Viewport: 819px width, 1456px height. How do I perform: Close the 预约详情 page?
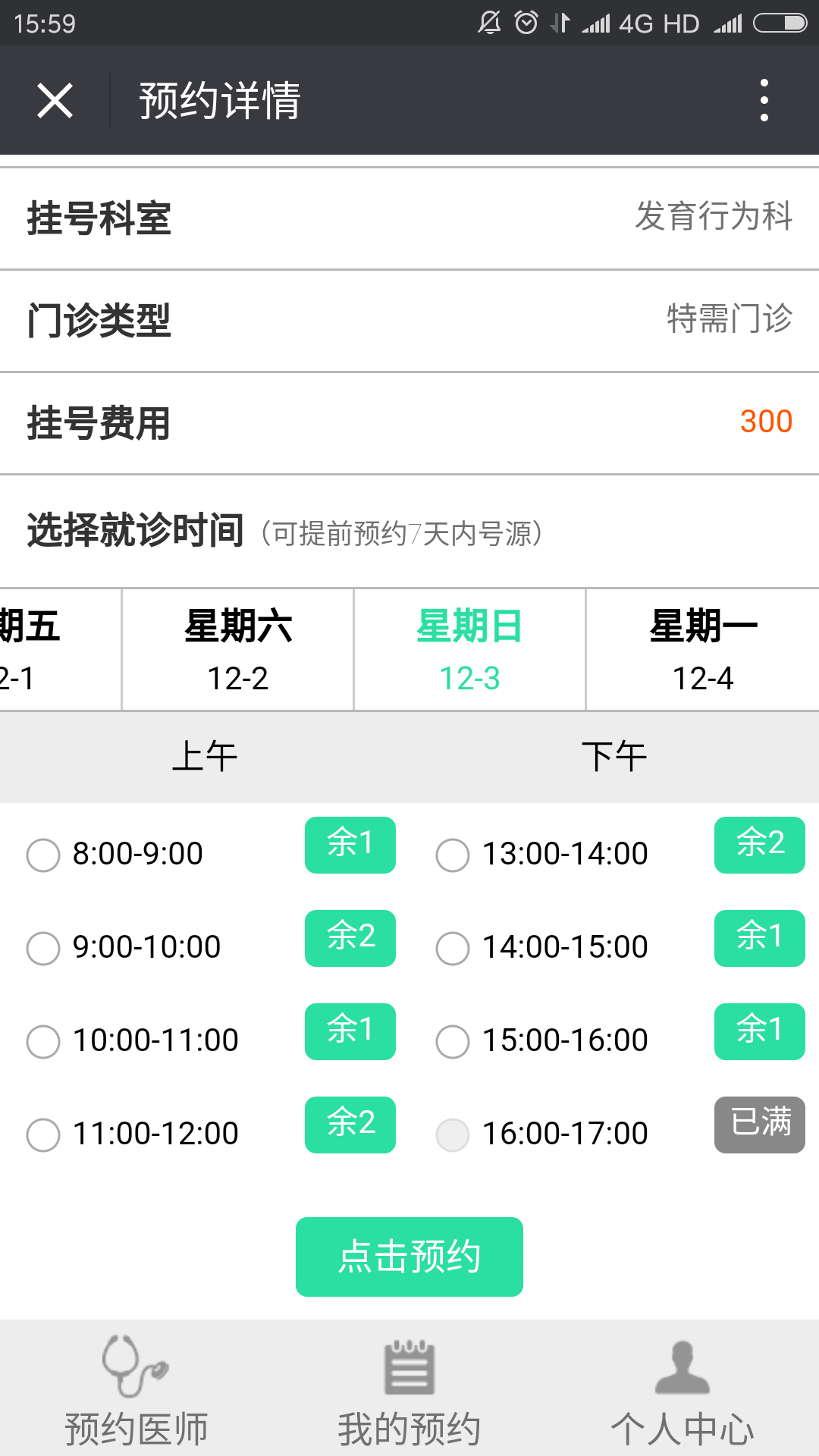coord(55,100)
